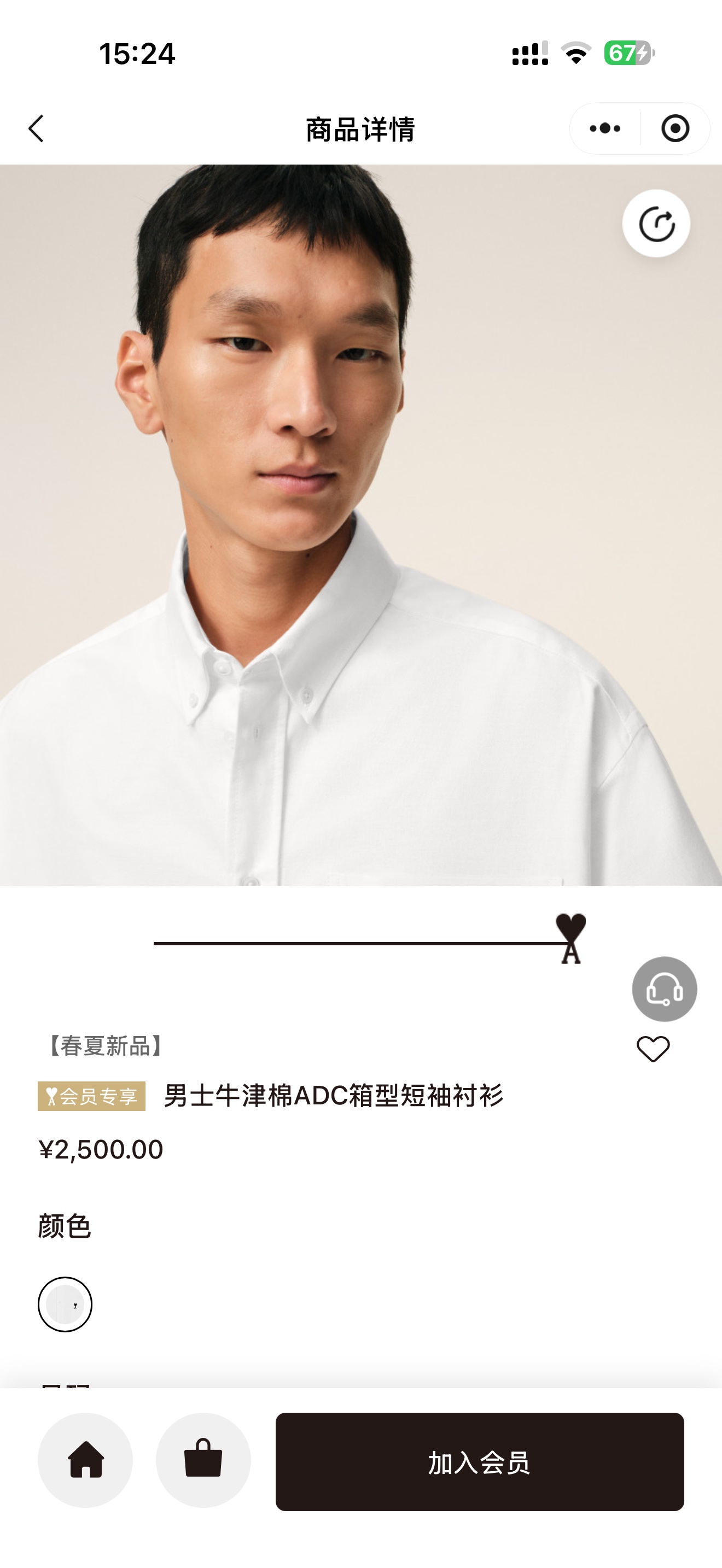
Task: Tap 加入会员 to join membership
Action: pos(479,1461)
